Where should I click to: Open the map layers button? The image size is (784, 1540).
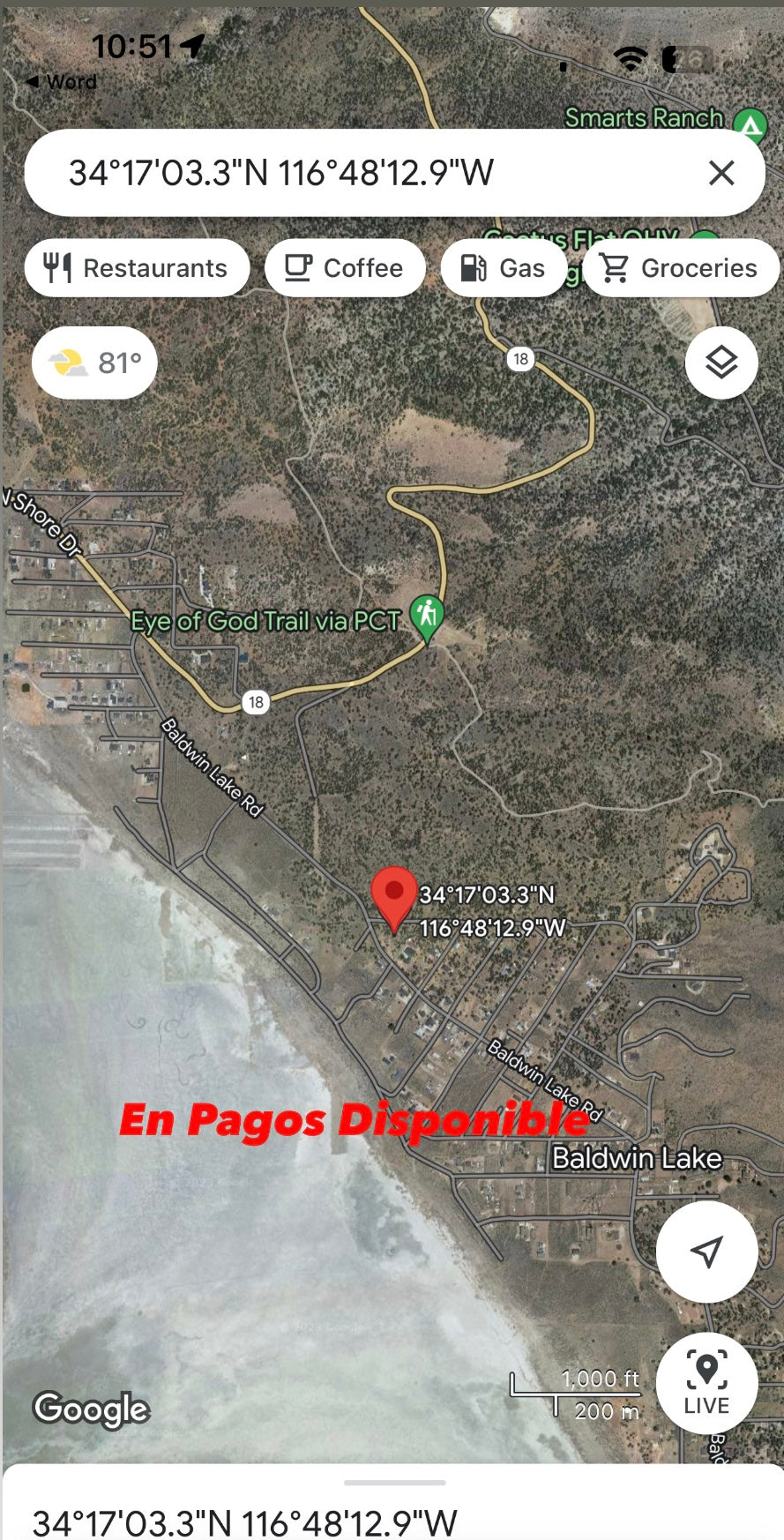pyautogui.click(x=721, y=363)
